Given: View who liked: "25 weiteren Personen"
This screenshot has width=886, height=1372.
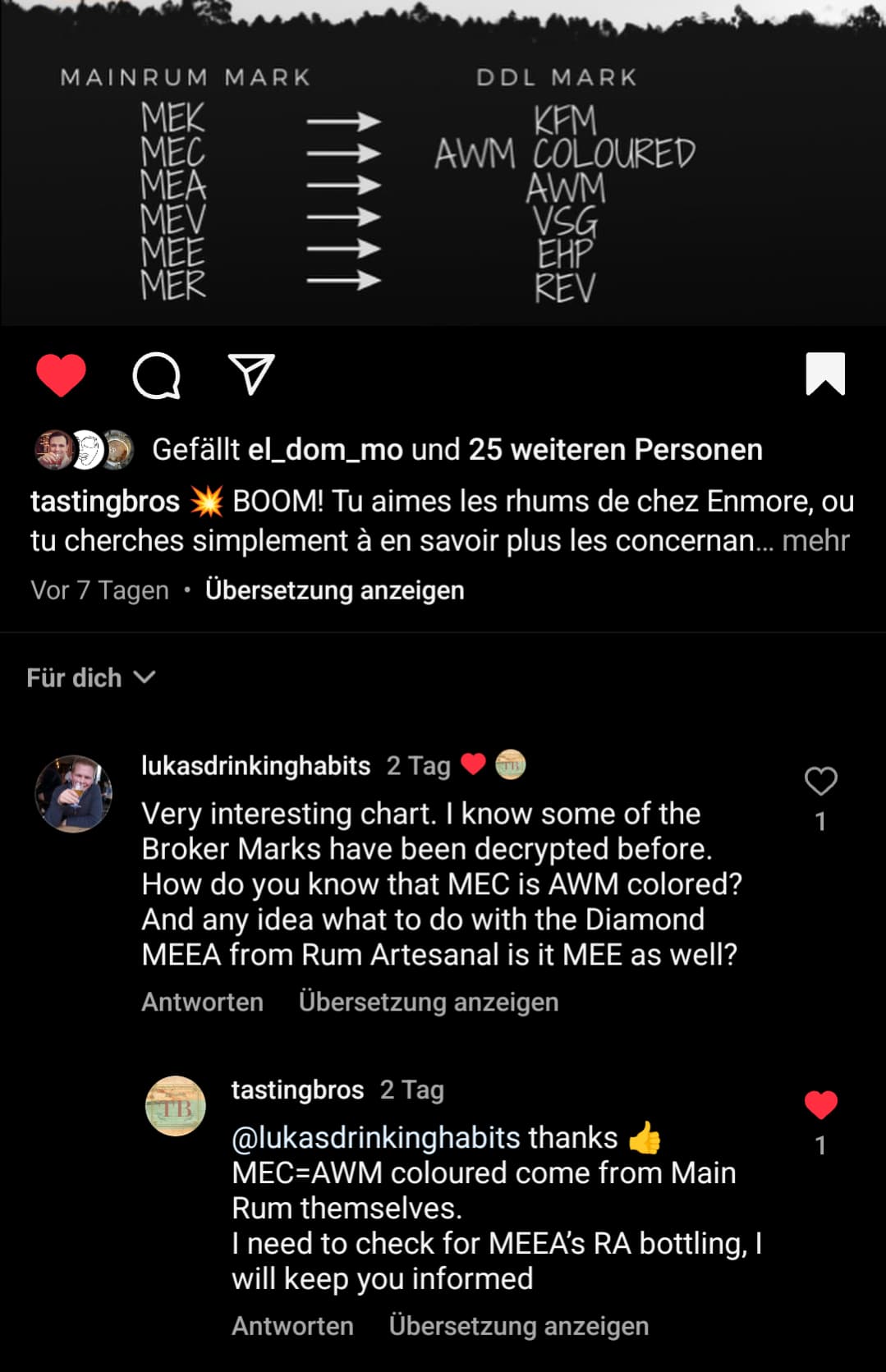Looking at the screenshot, I should pos(615,450).
